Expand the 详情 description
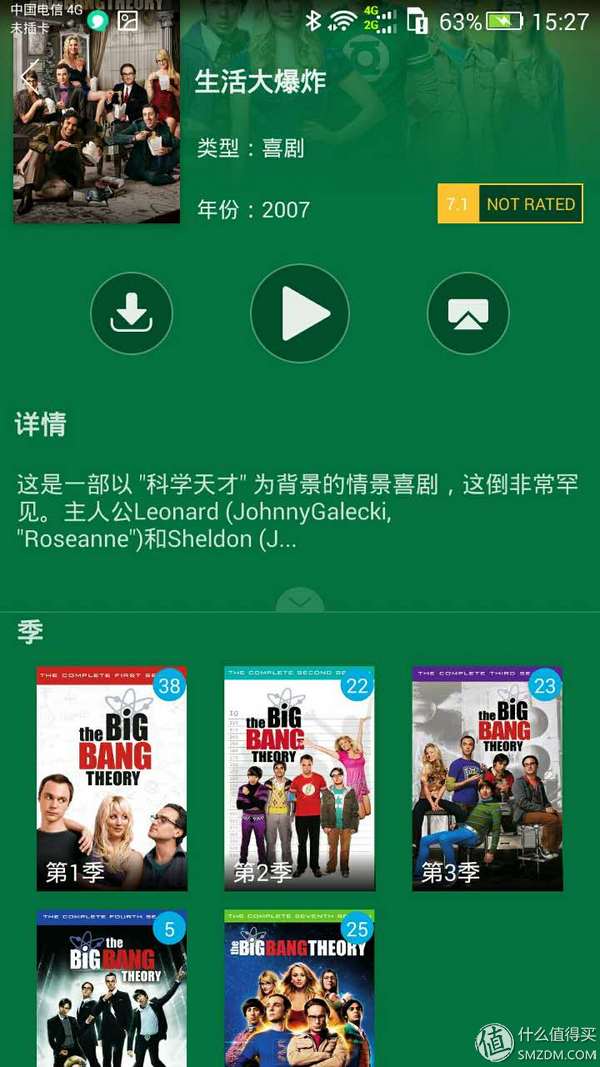 coord(300,600)
